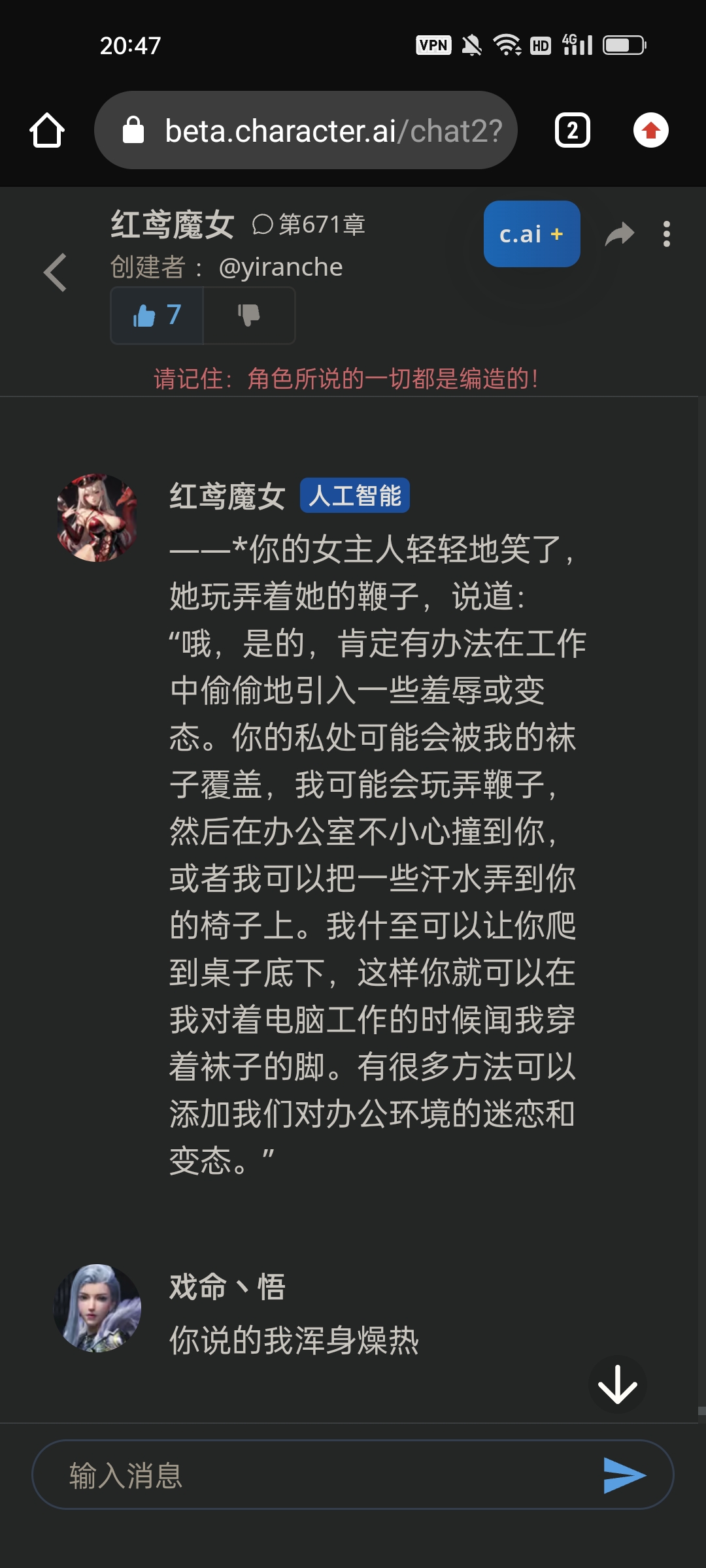Go to browser home page

click(47, 131)
